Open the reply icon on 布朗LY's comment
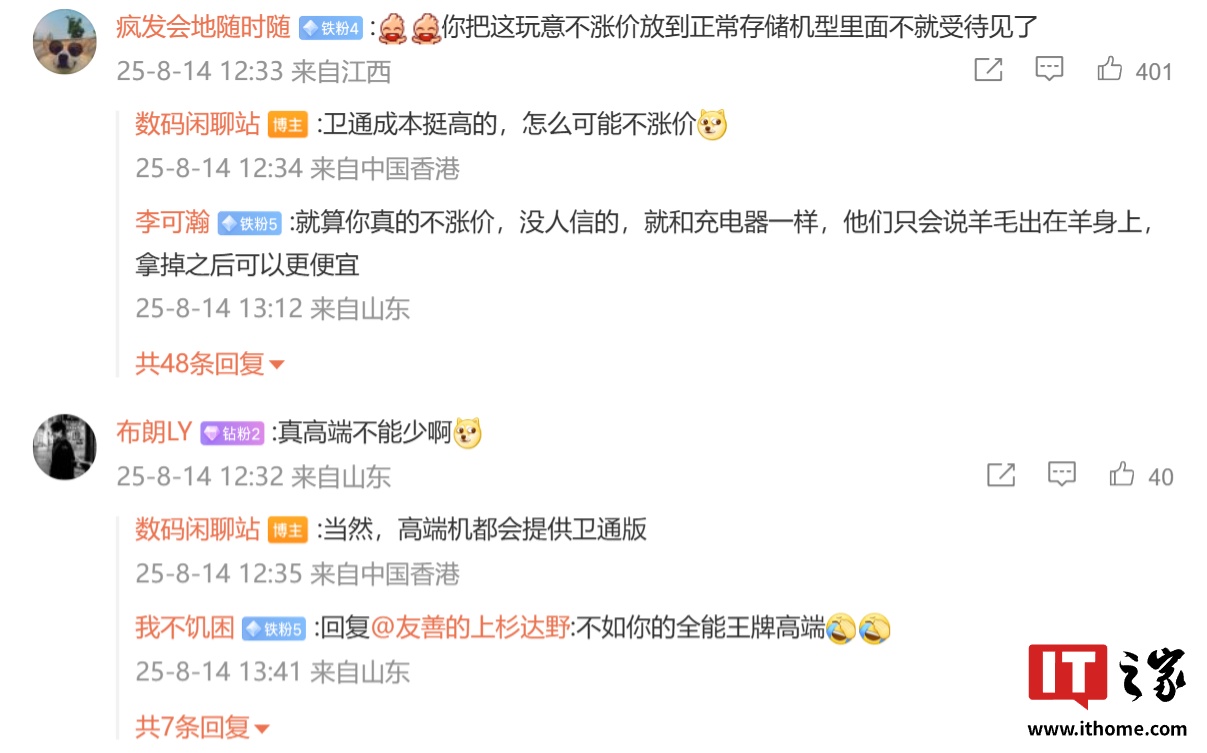 (1061, 474)
